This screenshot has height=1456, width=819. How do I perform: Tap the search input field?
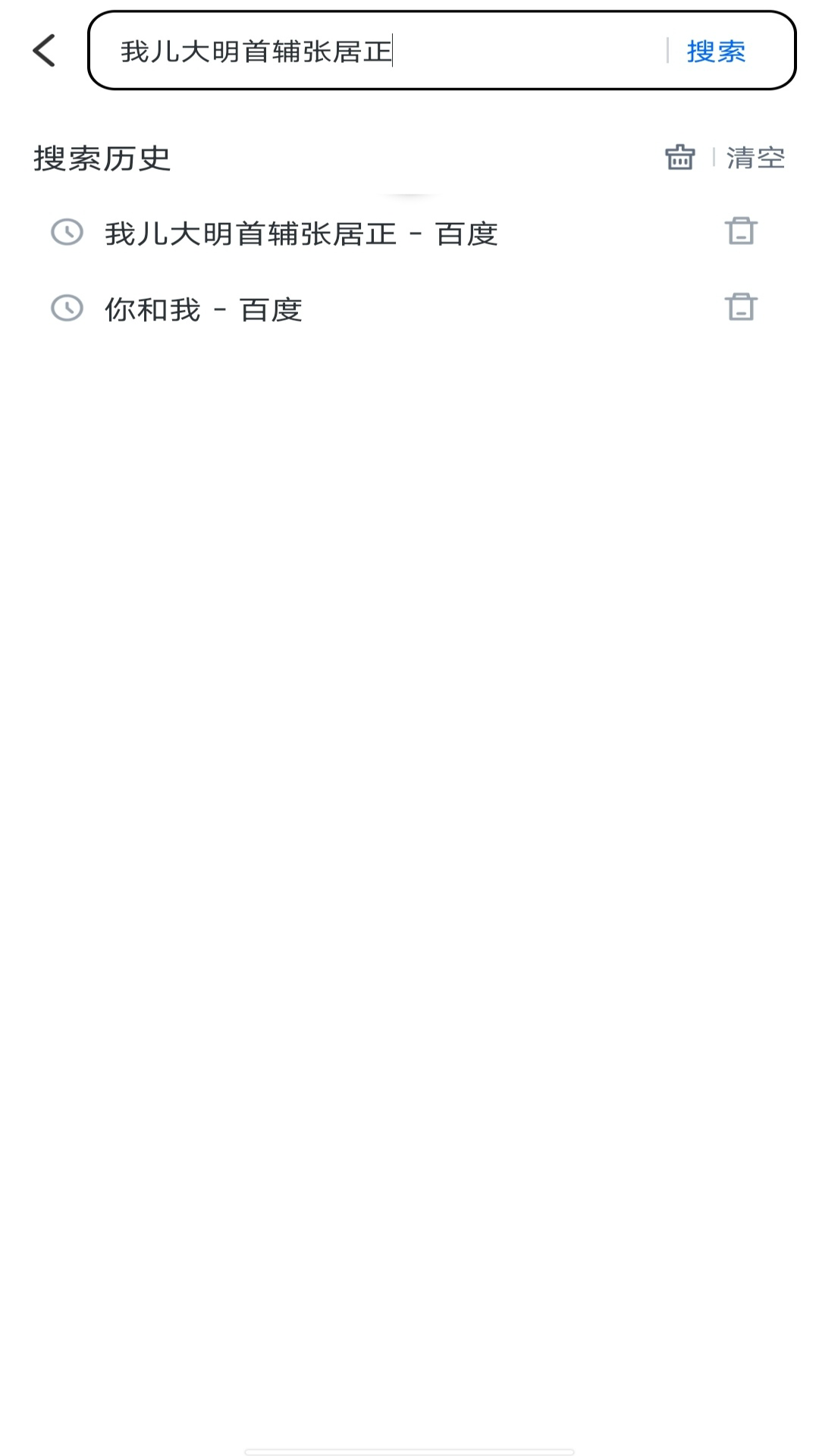pyautogui.click(x=379, y=51)
